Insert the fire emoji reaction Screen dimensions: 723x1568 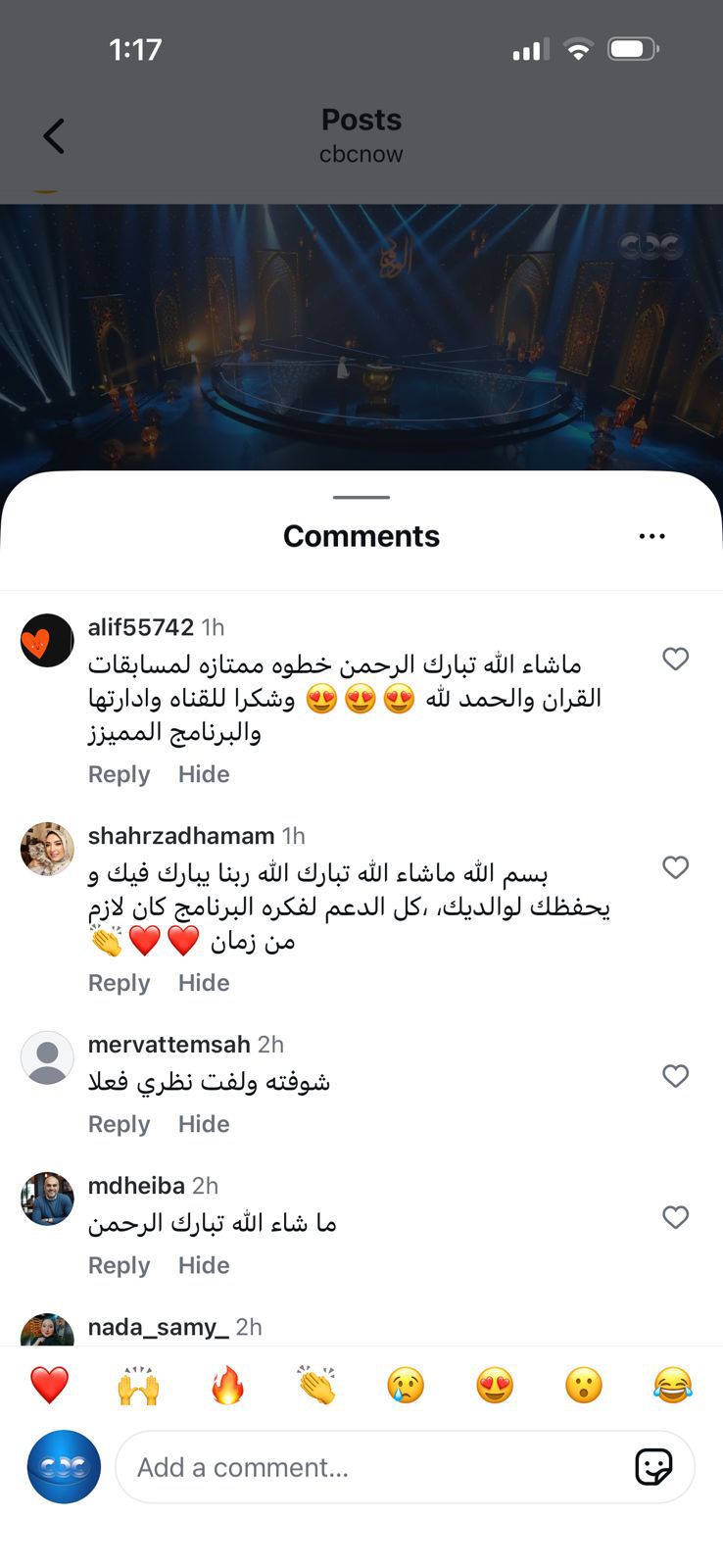tap(227, 1386)
